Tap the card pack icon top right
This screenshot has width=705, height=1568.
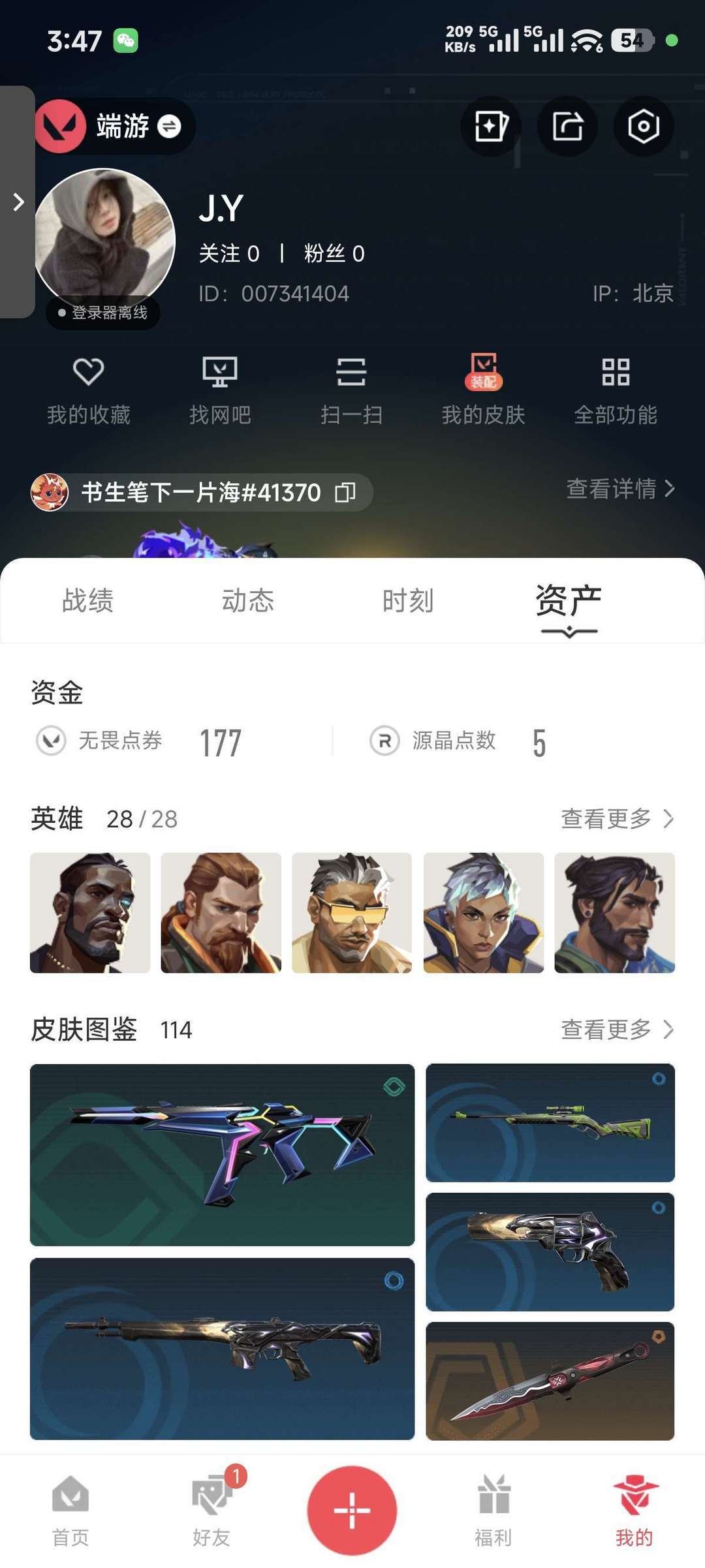click(490, 127)
